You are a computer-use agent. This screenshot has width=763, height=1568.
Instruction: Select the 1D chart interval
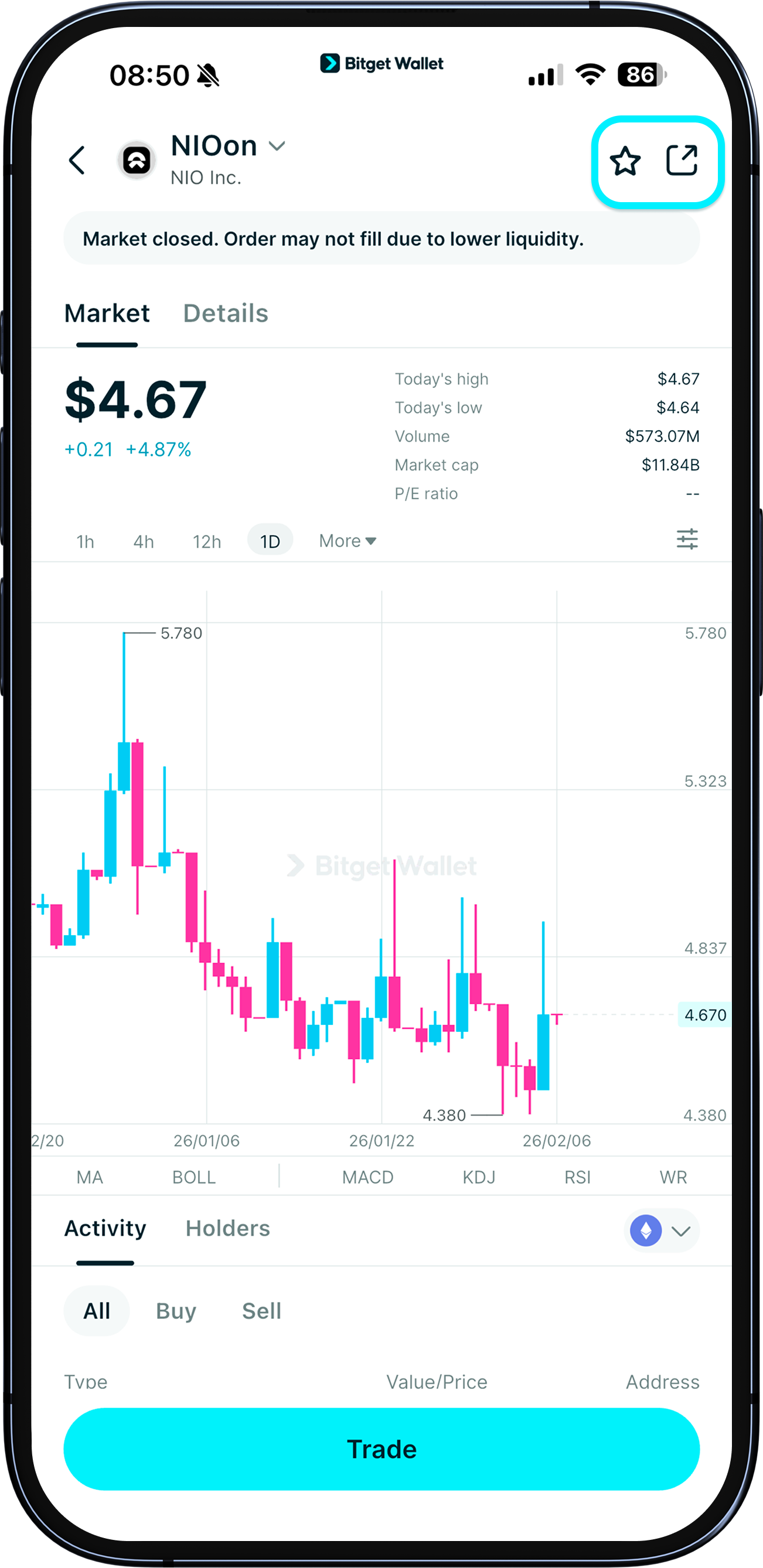[x=270, y=540]
